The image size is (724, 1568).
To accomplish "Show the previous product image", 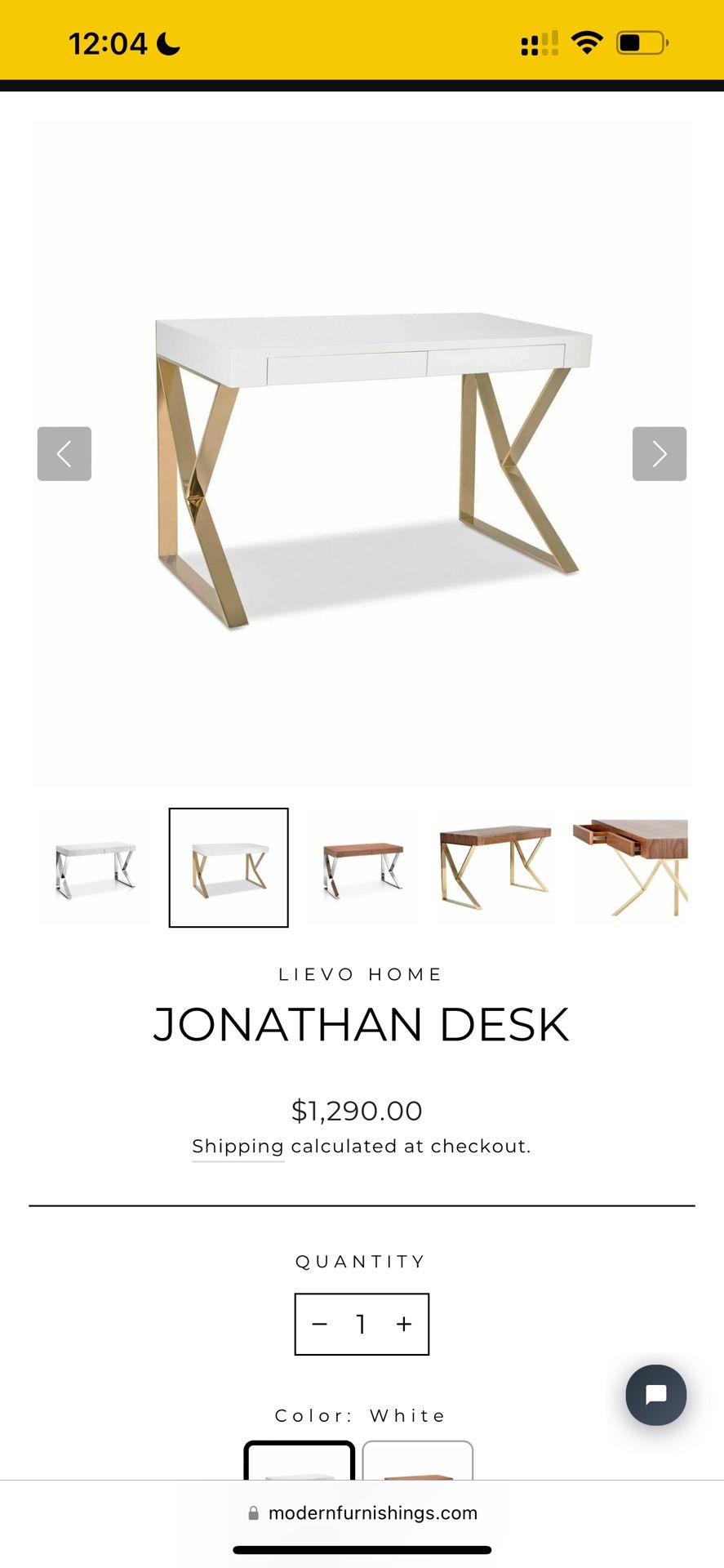I will (x=64, y=454).
